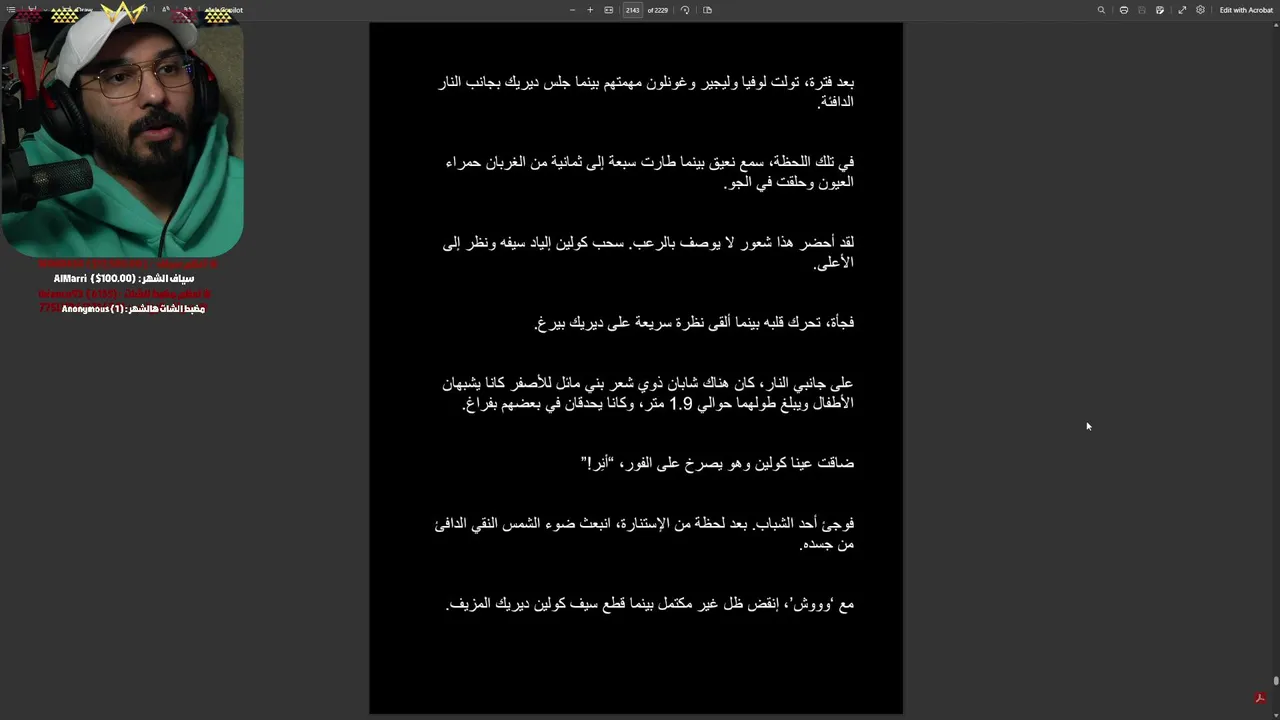Switch the page view layout
Viewport: 1280px width, 720px height.
(707, 10)
